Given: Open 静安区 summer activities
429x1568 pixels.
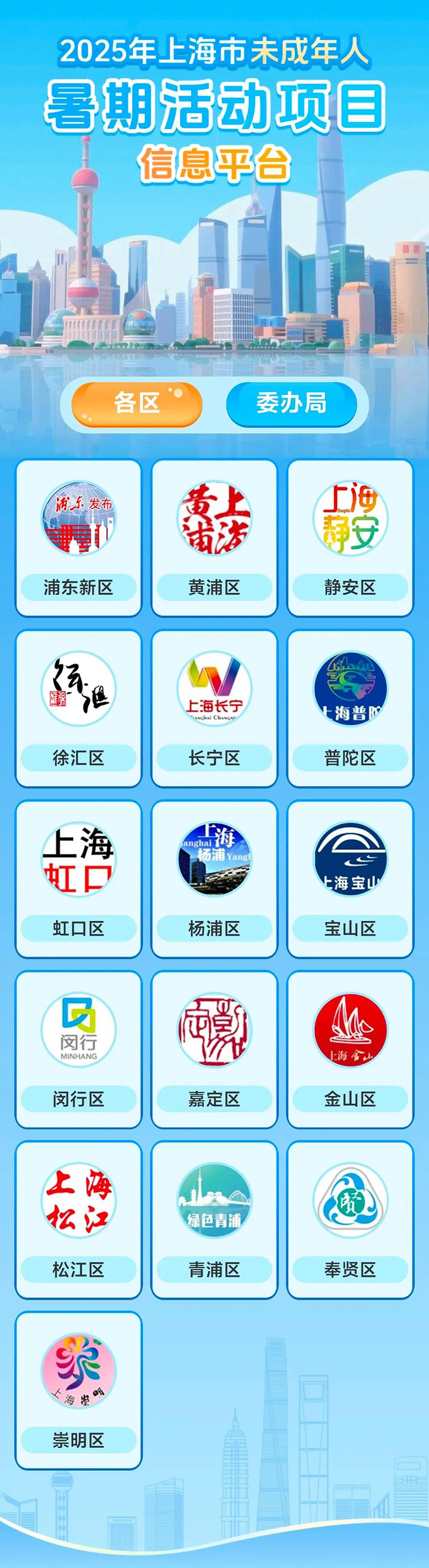Looking at the screenshot, I should [350, 537].
